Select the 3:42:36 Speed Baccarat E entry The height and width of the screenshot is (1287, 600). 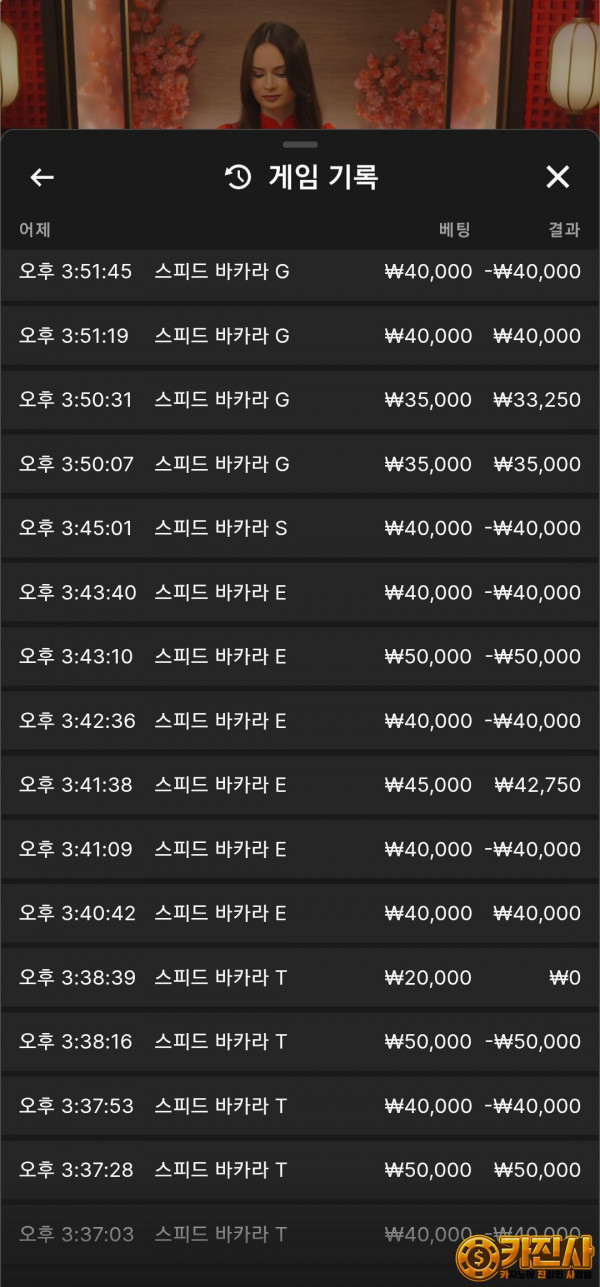coord(300,720)
